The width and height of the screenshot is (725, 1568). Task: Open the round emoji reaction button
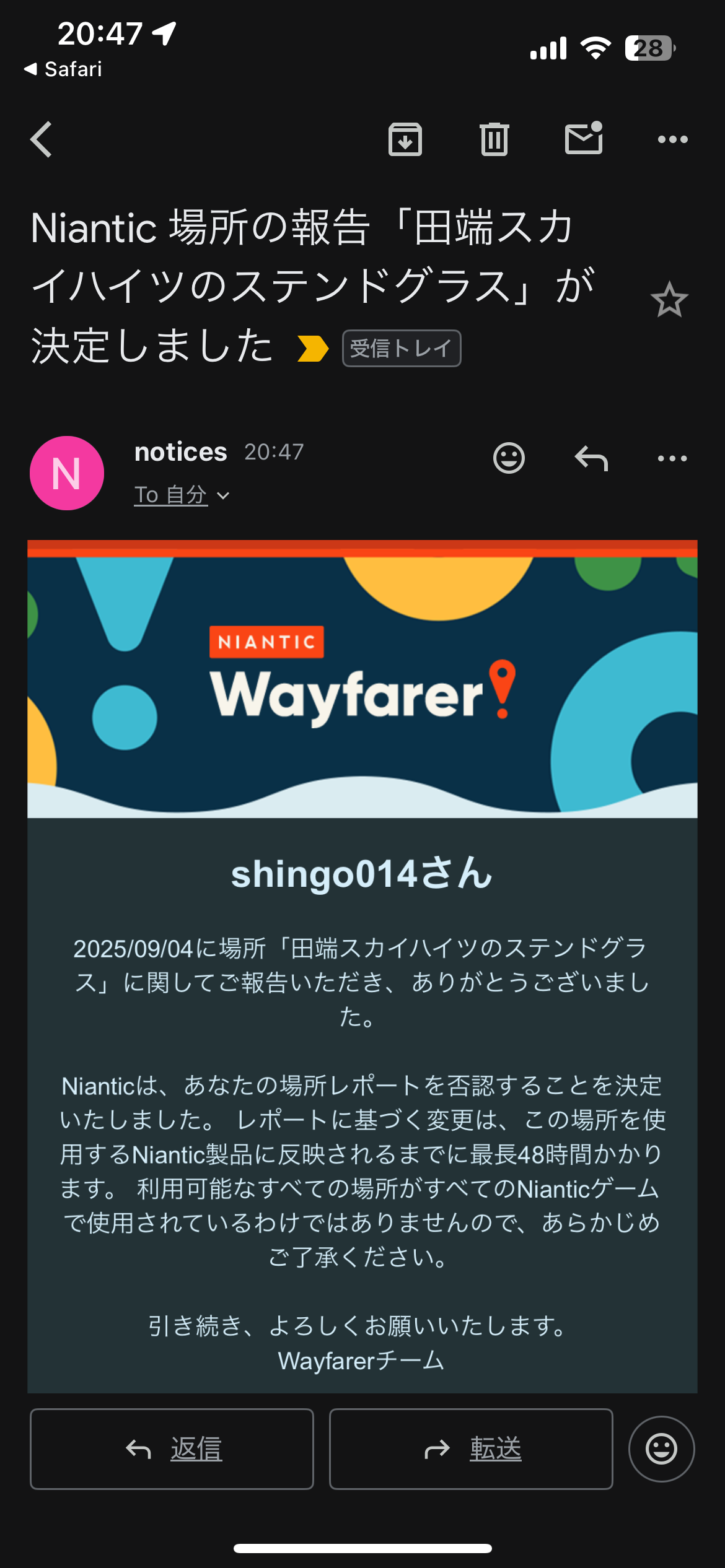661,1449
